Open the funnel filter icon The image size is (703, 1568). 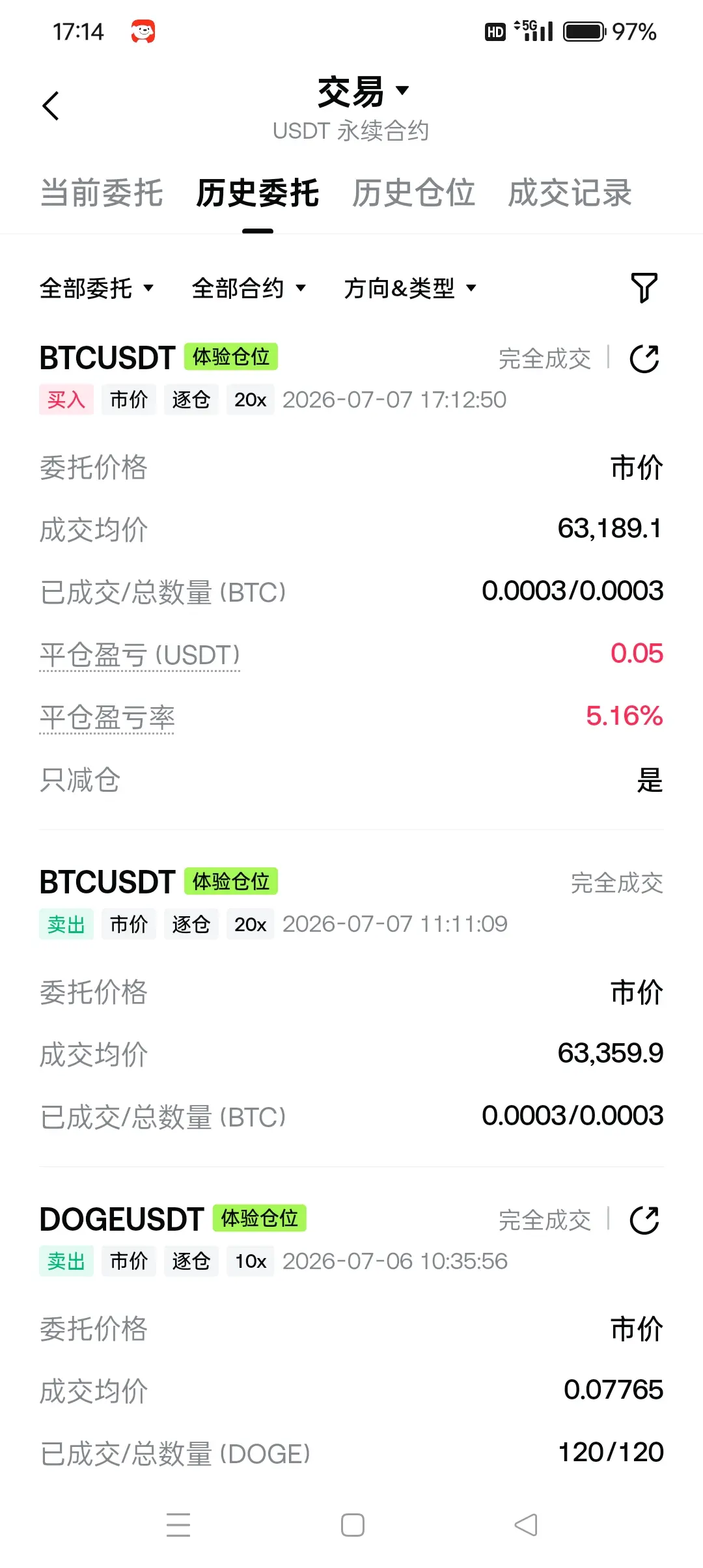click(644, 288)
